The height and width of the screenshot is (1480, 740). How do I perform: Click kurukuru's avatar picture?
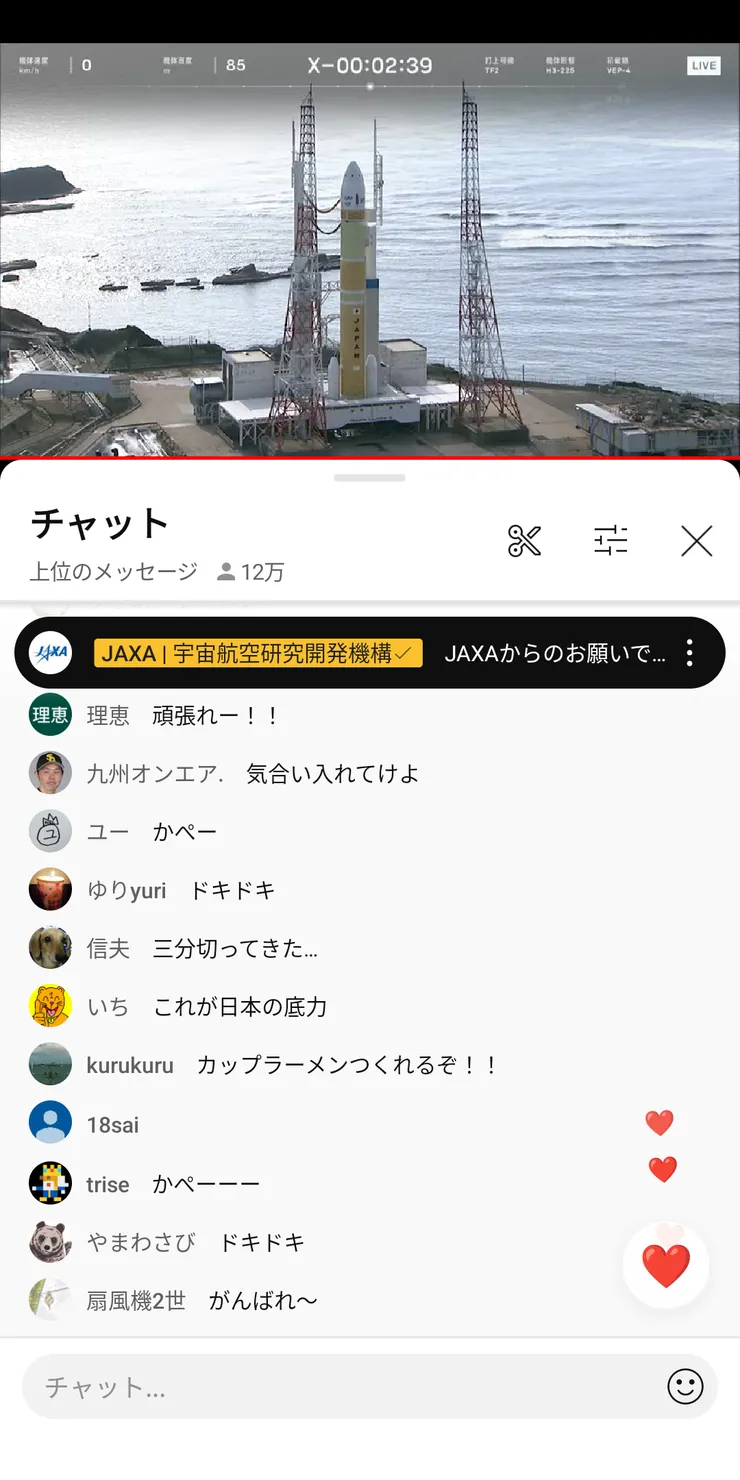coord(50,1064)
